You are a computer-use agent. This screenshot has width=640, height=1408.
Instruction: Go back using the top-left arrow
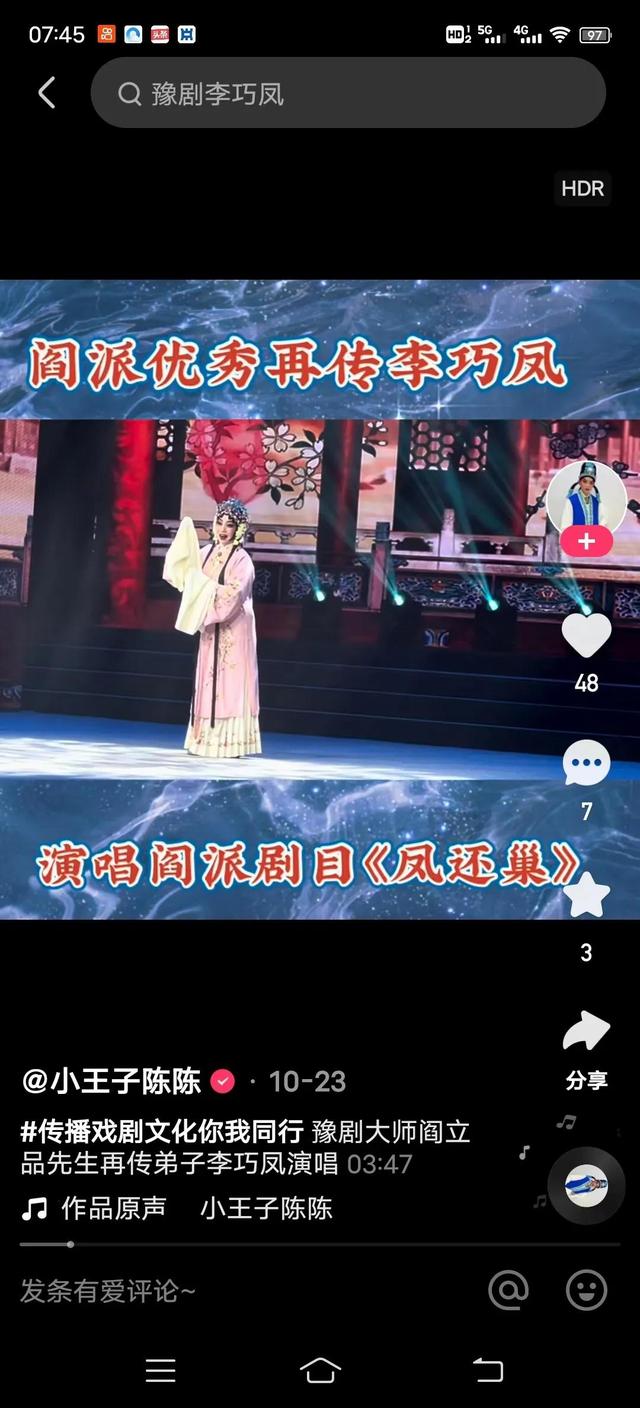(46, 93)
